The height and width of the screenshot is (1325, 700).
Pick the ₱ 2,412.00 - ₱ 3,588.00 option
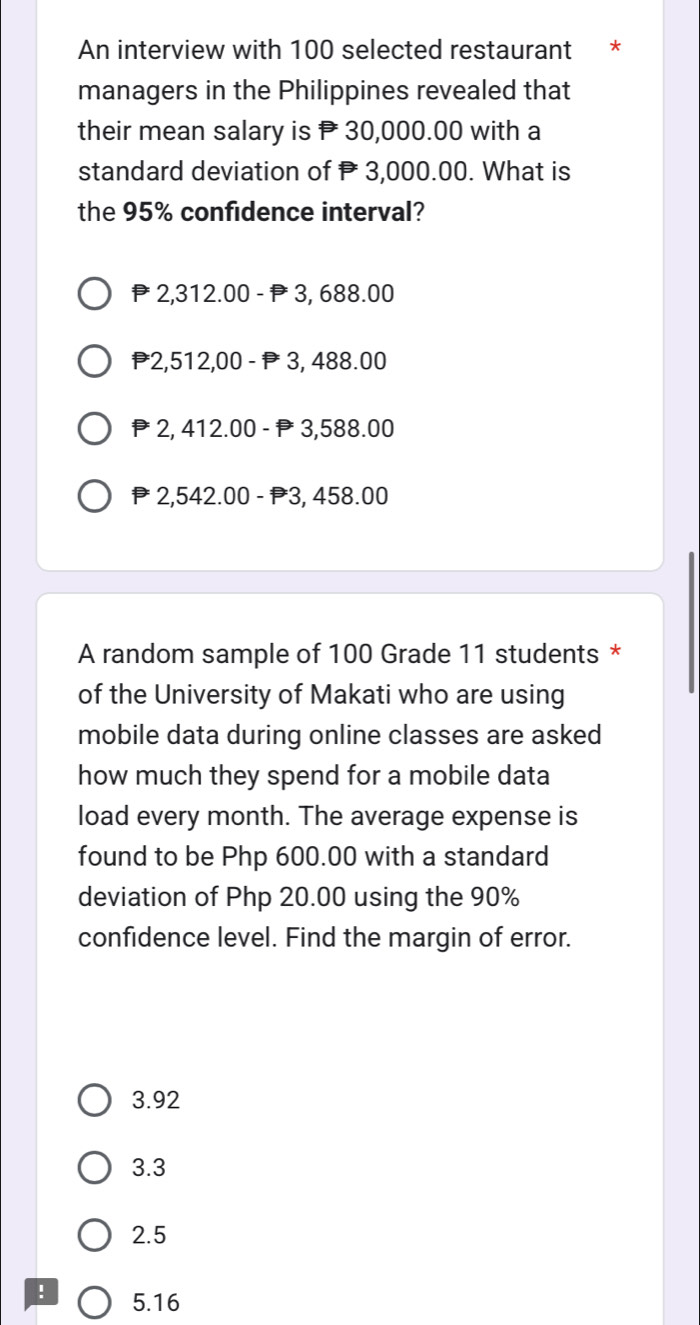(95, 430)
